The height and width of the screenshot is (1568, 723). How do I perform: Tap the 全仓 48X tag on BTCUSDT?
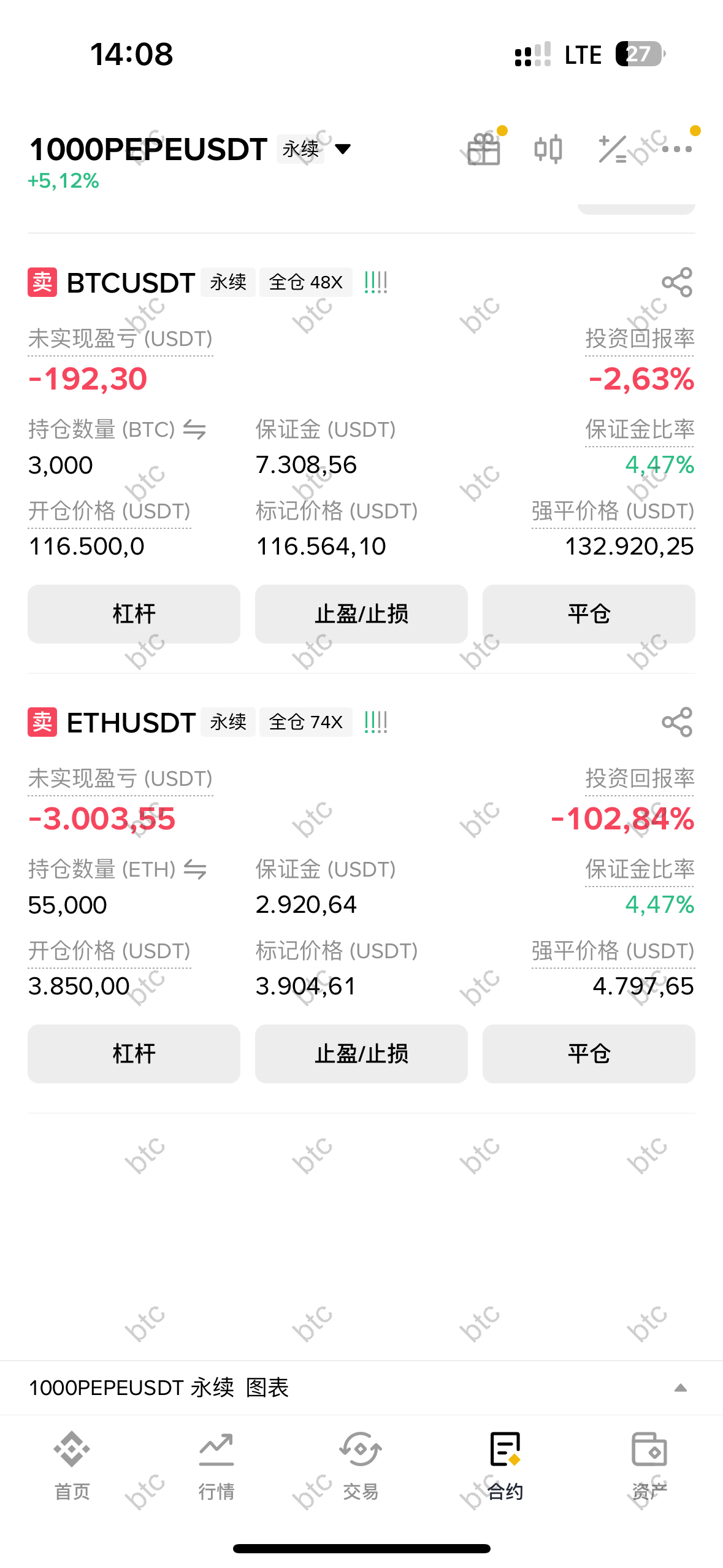[x=305, y=282]
